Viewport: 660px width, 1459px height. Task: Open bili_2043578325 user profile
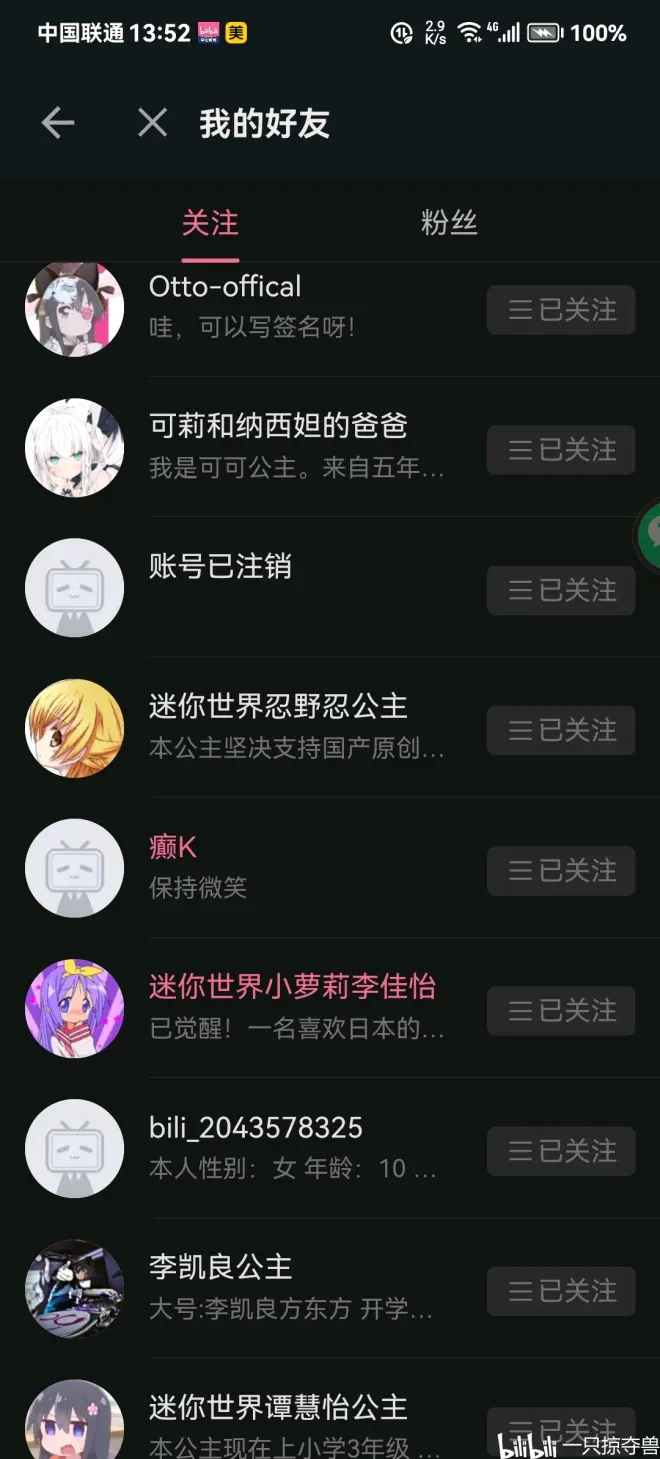[x=255, y=1128]
